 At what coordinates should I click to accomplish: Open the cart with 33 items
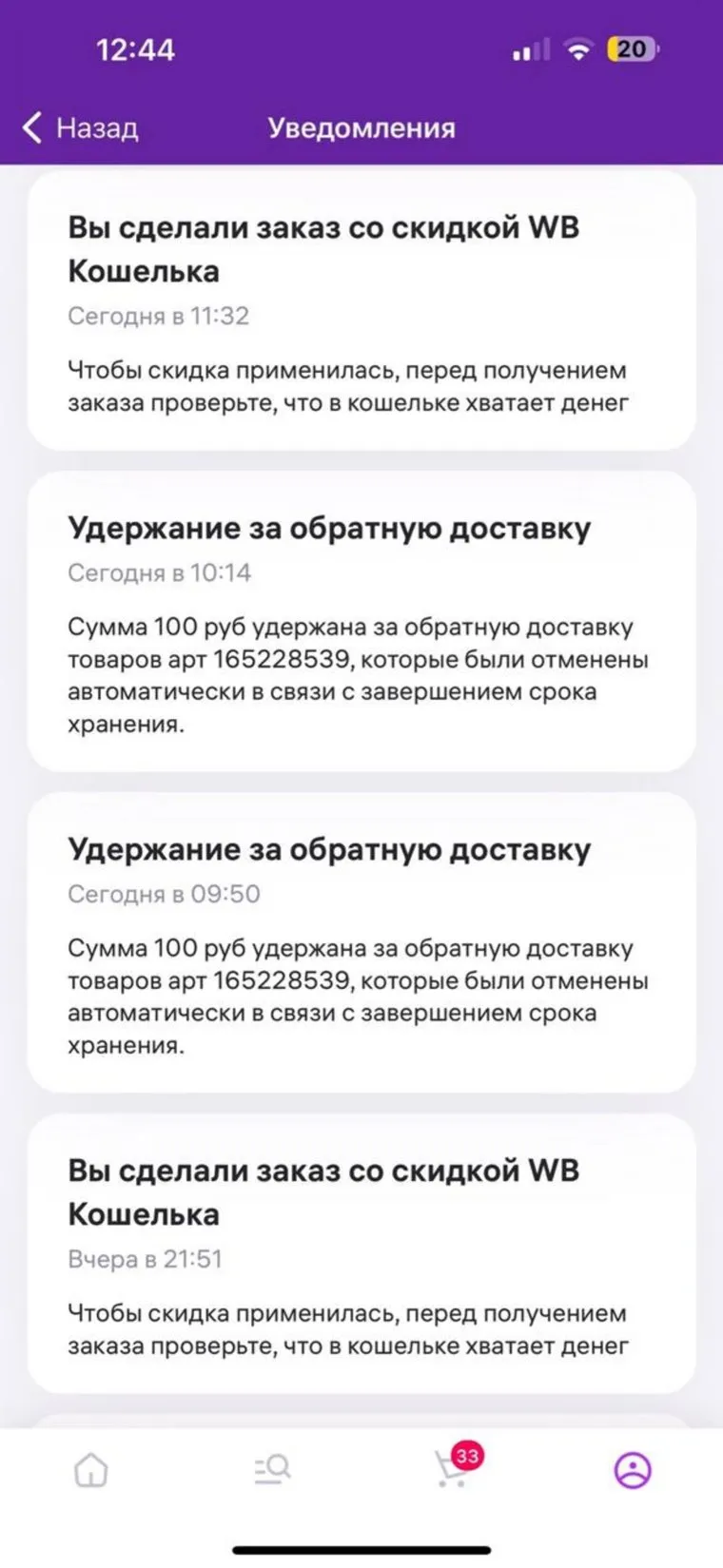(x=453, y=1470)
